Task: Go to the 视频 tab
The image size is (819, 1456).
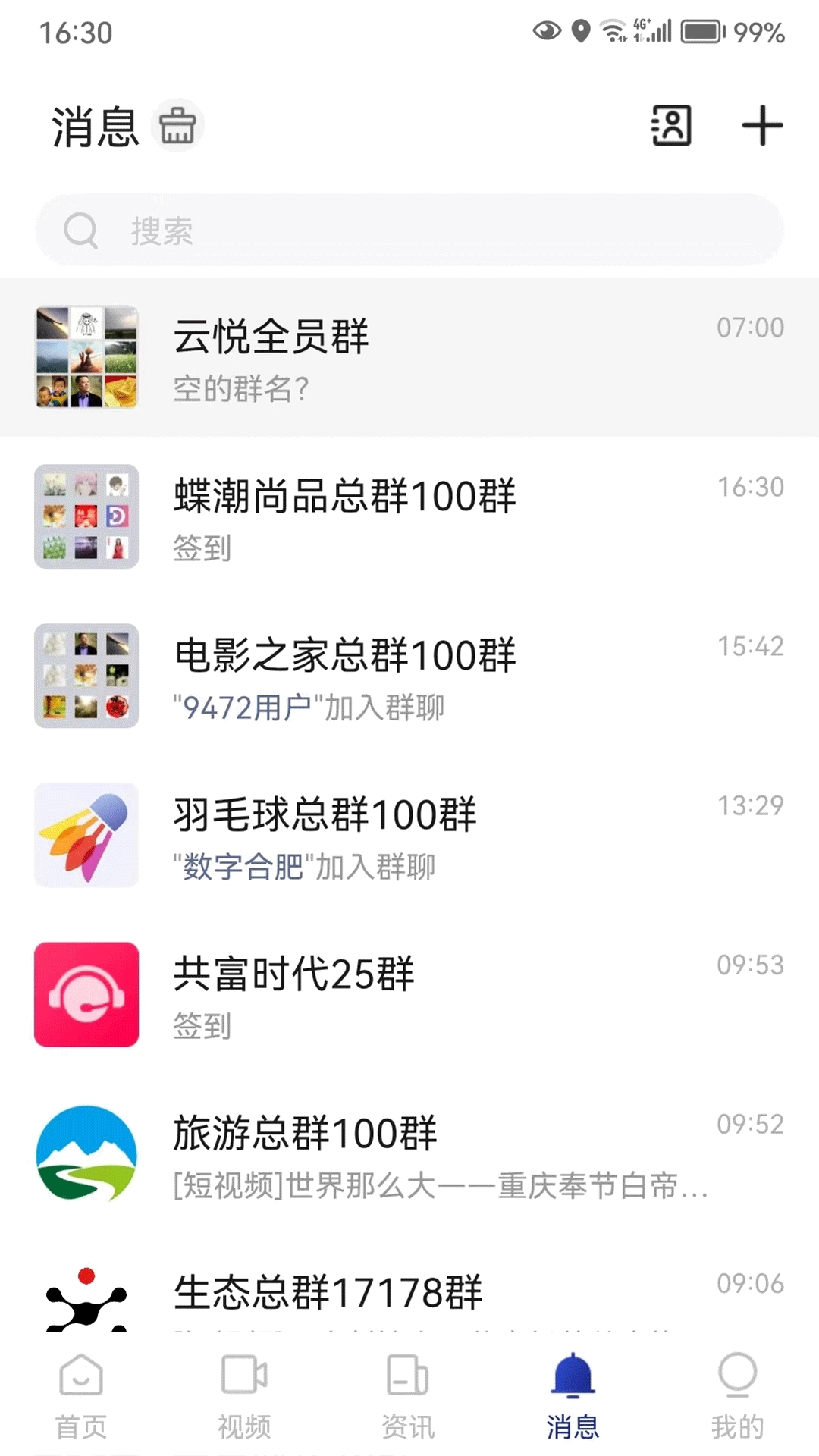Action: tap(244, 1397)
